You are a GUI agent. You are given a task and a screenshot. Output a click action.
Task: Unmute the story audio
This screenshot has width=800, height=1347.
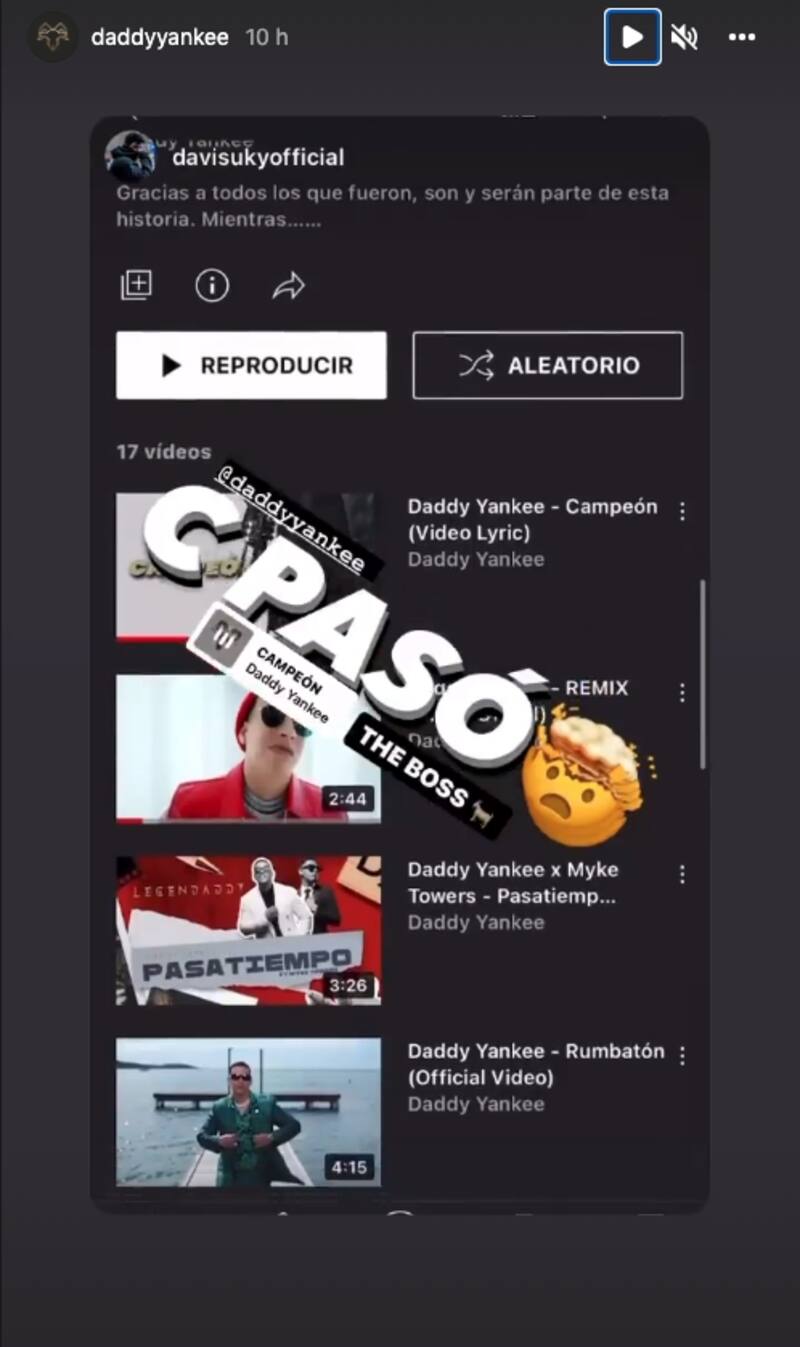684,38
